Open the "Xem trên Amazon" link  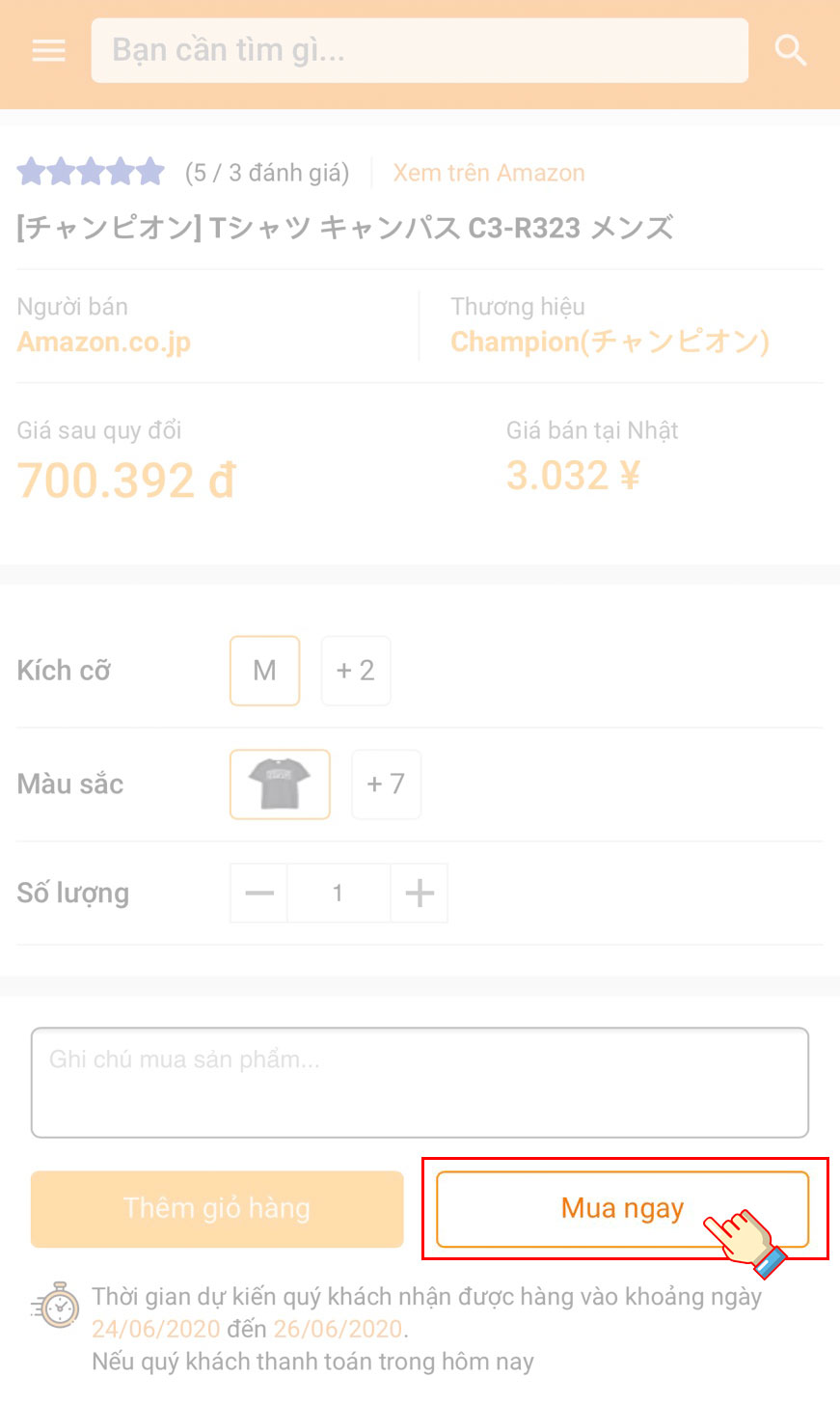tap(488, 173)
